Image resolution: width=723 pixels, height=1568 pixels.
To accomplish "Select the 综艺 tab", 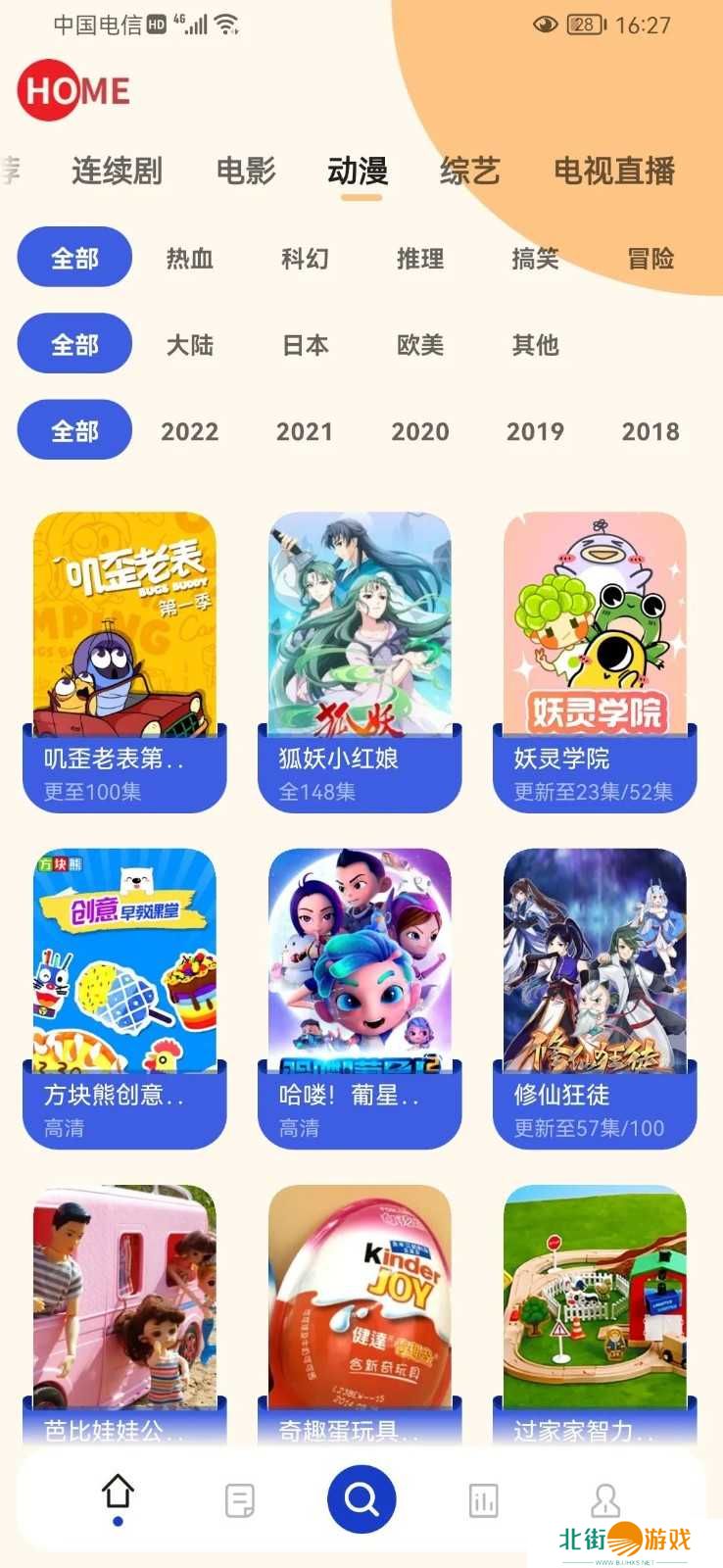I will click(x=470, y=171).
